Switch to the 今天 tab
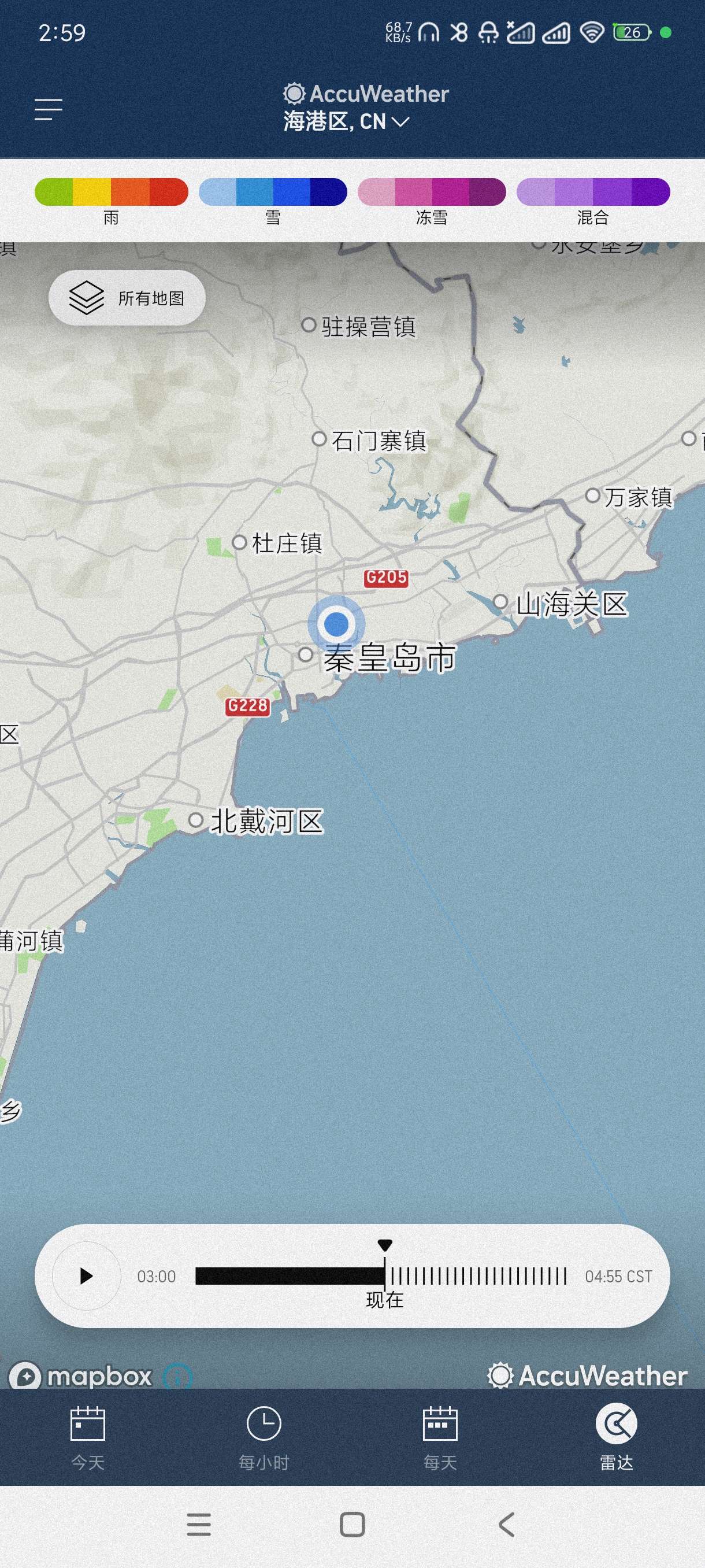 (x=88, y=1438)
